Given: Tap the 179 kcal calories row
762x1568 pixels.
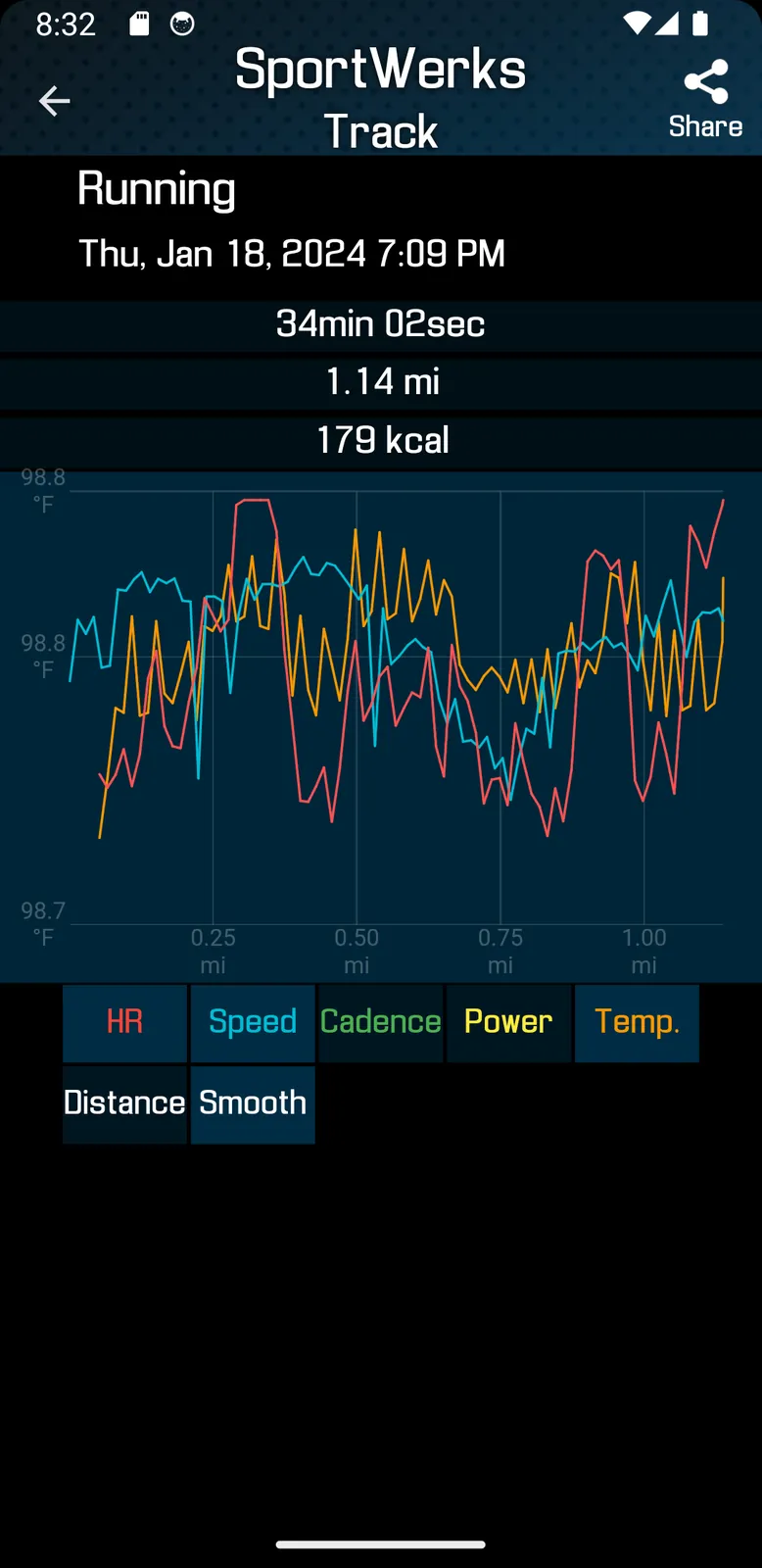Looking at the screenshot, I should (x=381, y=440).
